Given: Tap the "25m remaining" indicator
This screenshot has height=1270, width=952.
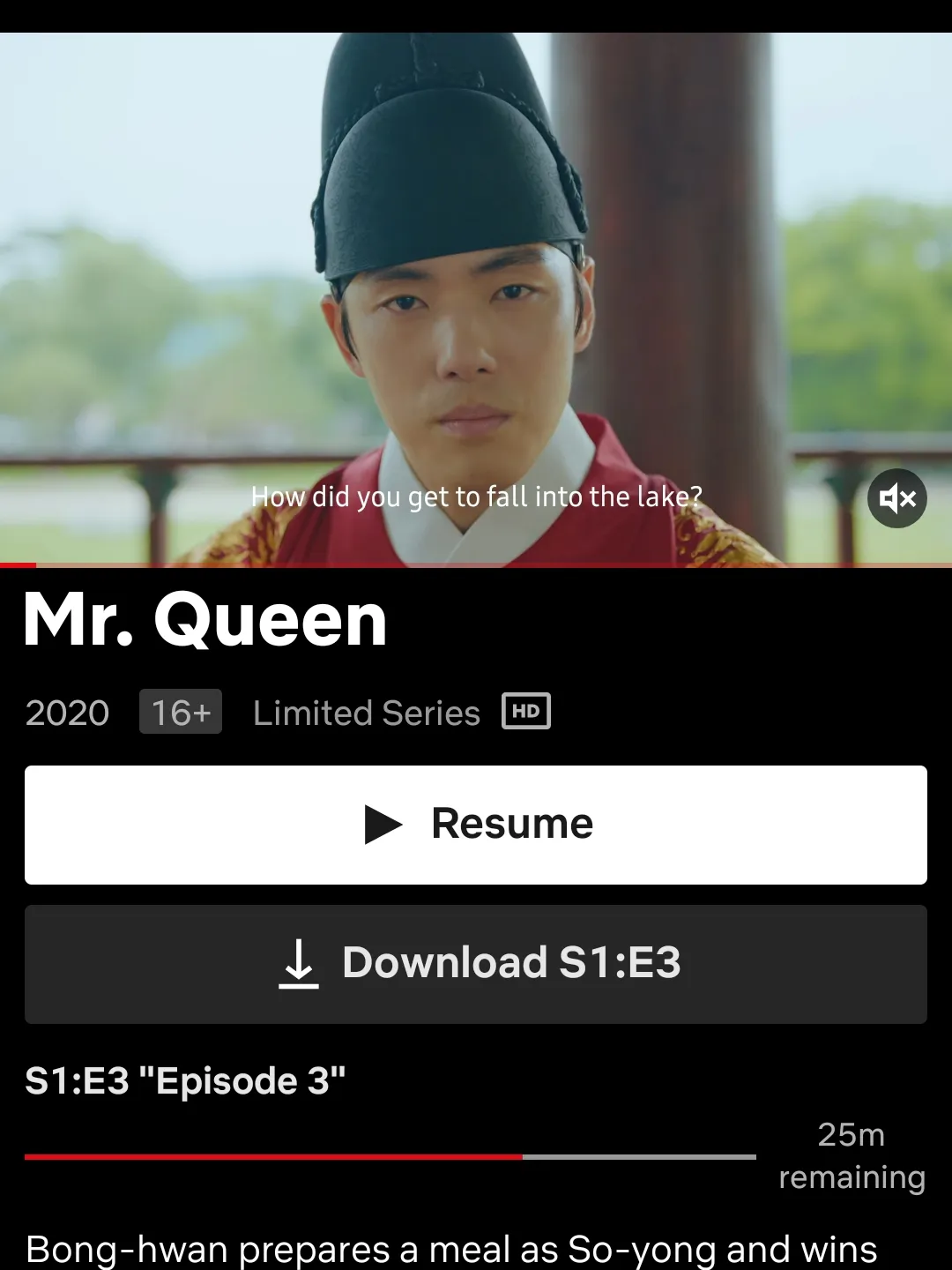Looking at the screenshot, I should click(849, 1155).
